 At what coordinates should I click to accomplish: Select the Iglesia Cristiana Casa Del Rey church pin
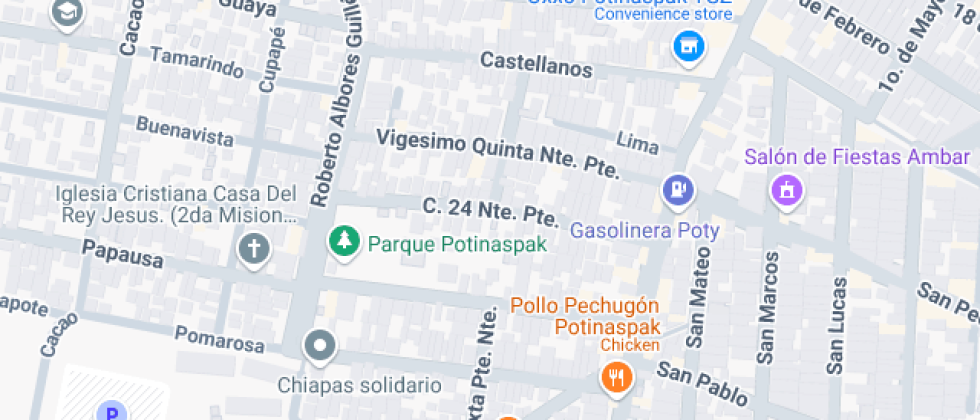[254, 247]
